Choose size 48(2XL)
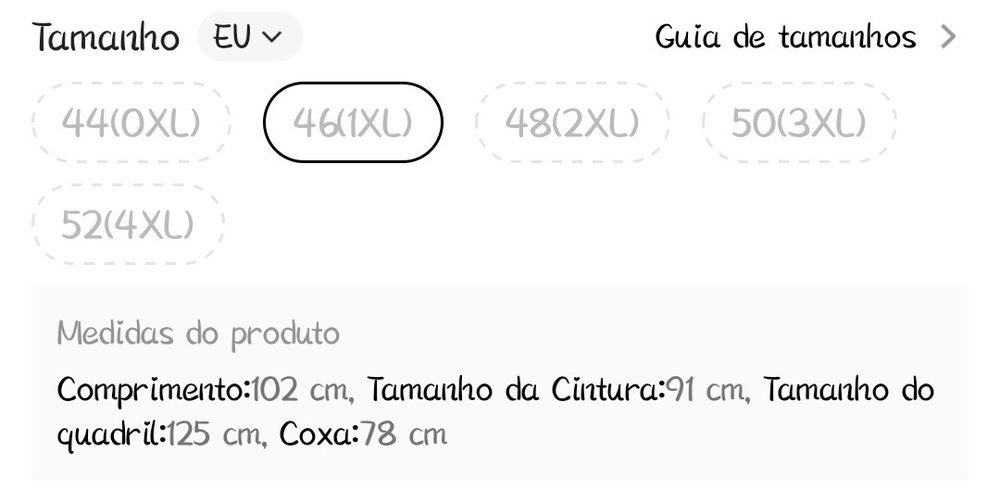 [x=571, y=123]
